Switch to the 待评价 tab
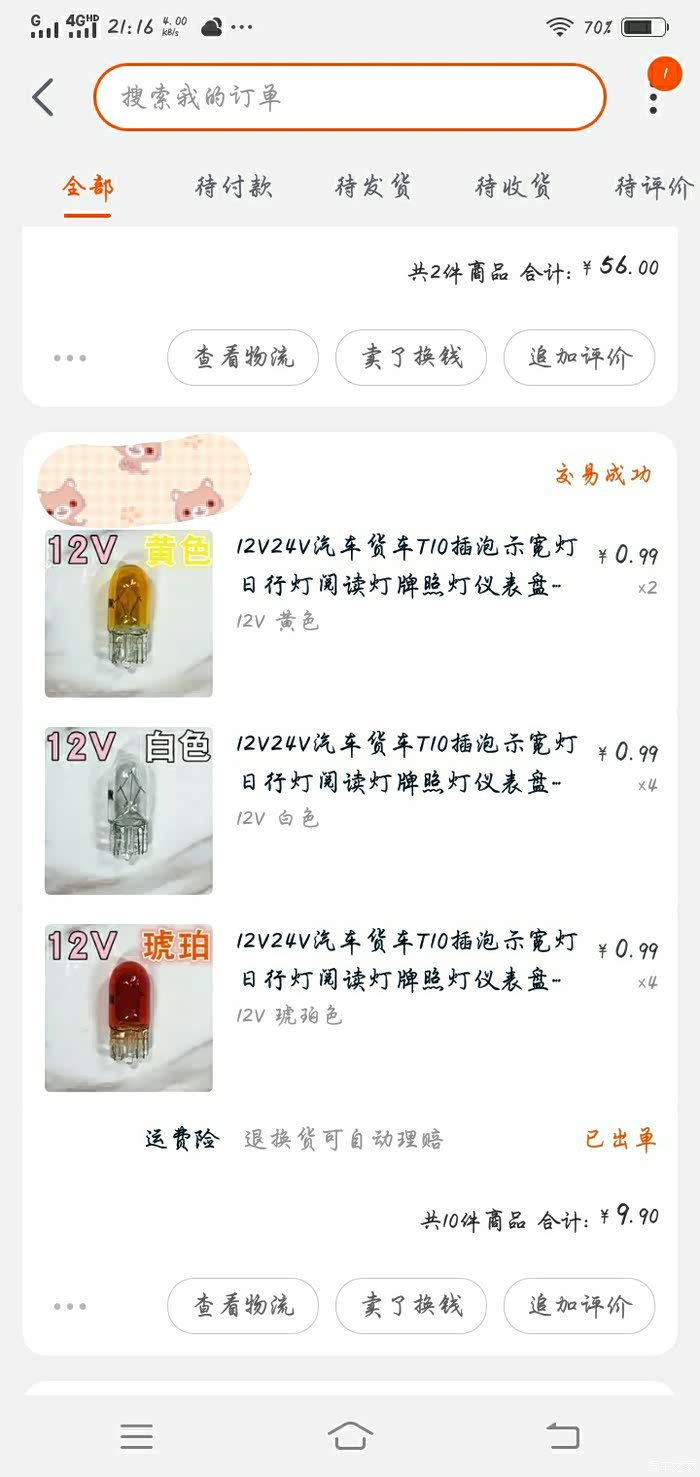Image resolution: width=700 pixels, height=1477 pixels. point(653,187)
